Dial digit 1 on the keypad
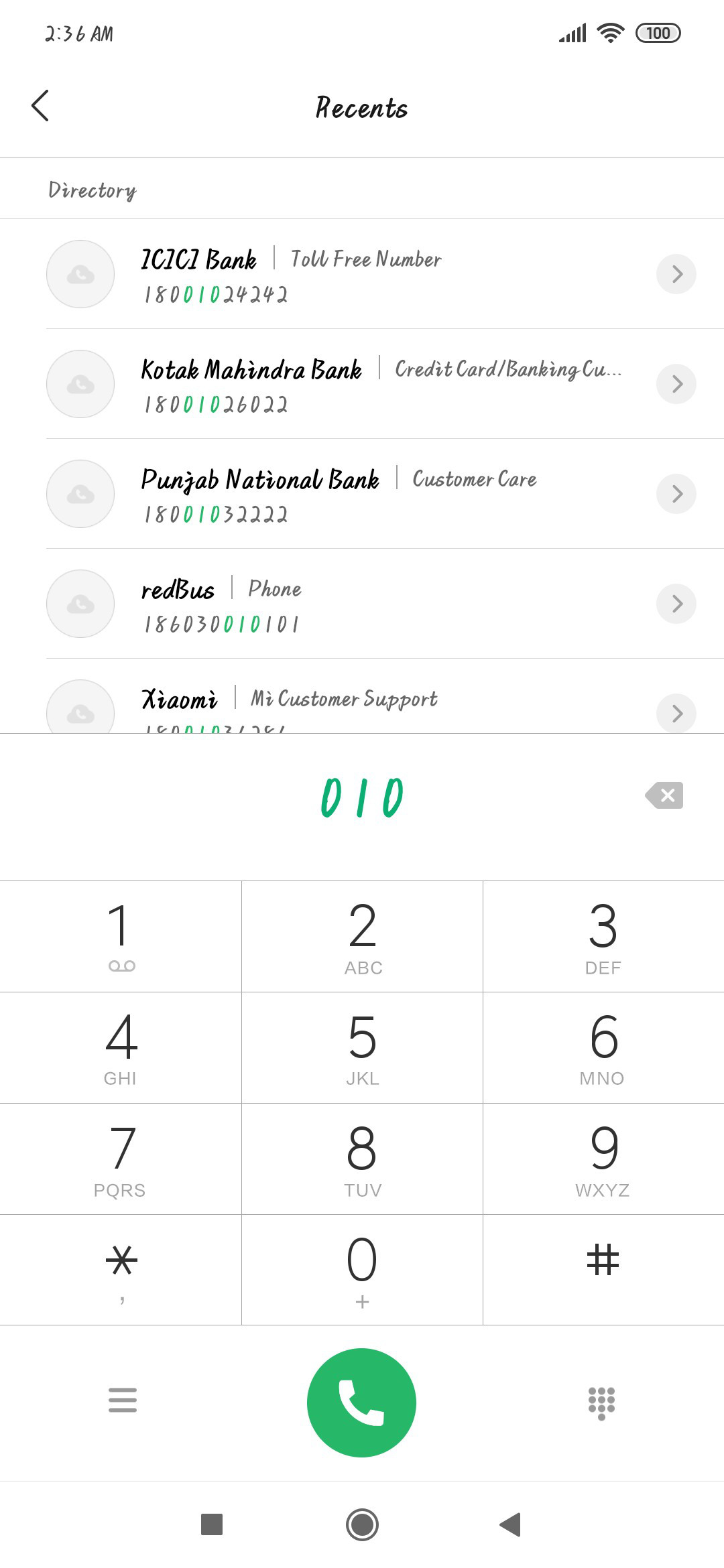The height and width of the screenshot is (1568, 724). pyautogui.click(x=121, y=936)
